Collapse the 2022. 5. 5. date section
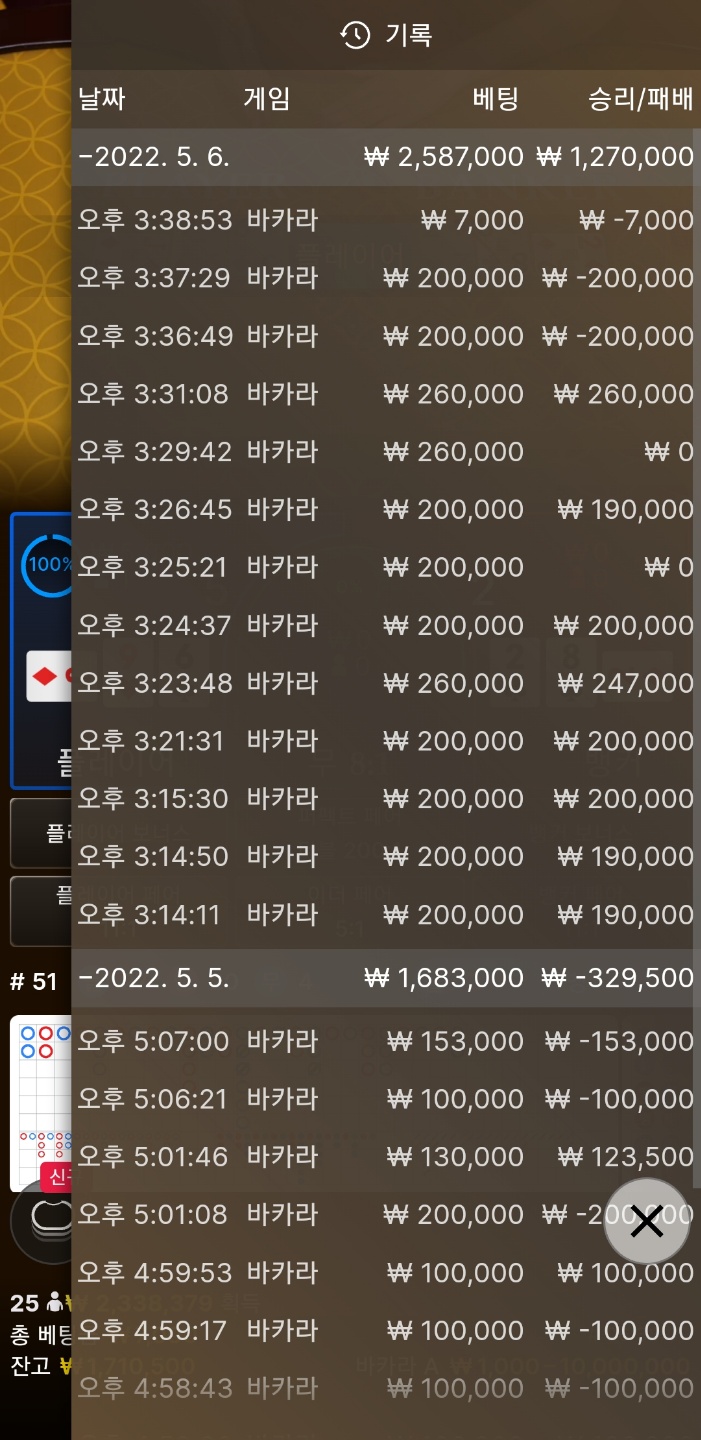701x1440 pixels. 386,978
